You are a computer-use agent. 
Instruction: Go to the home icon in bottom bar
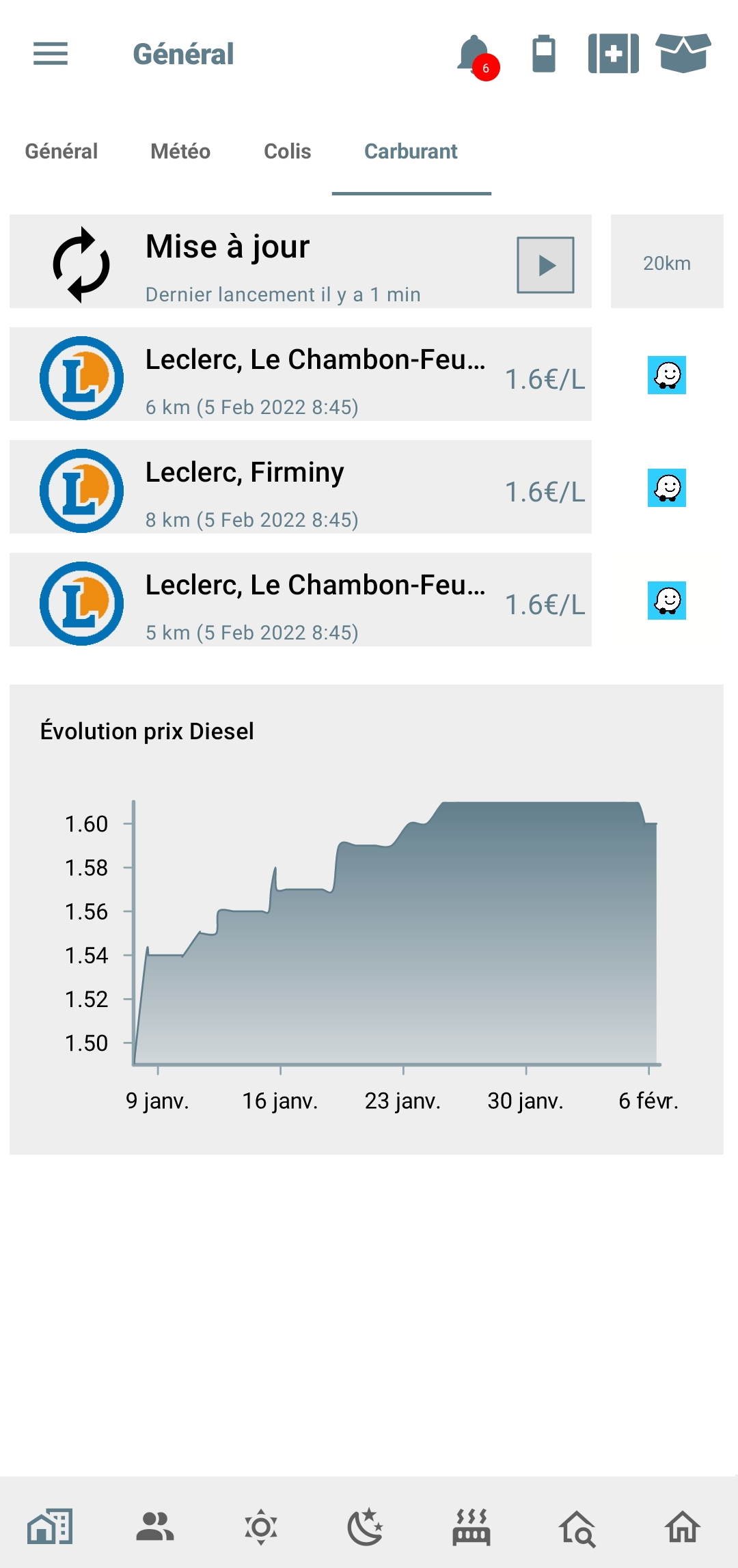point(683,1526)
